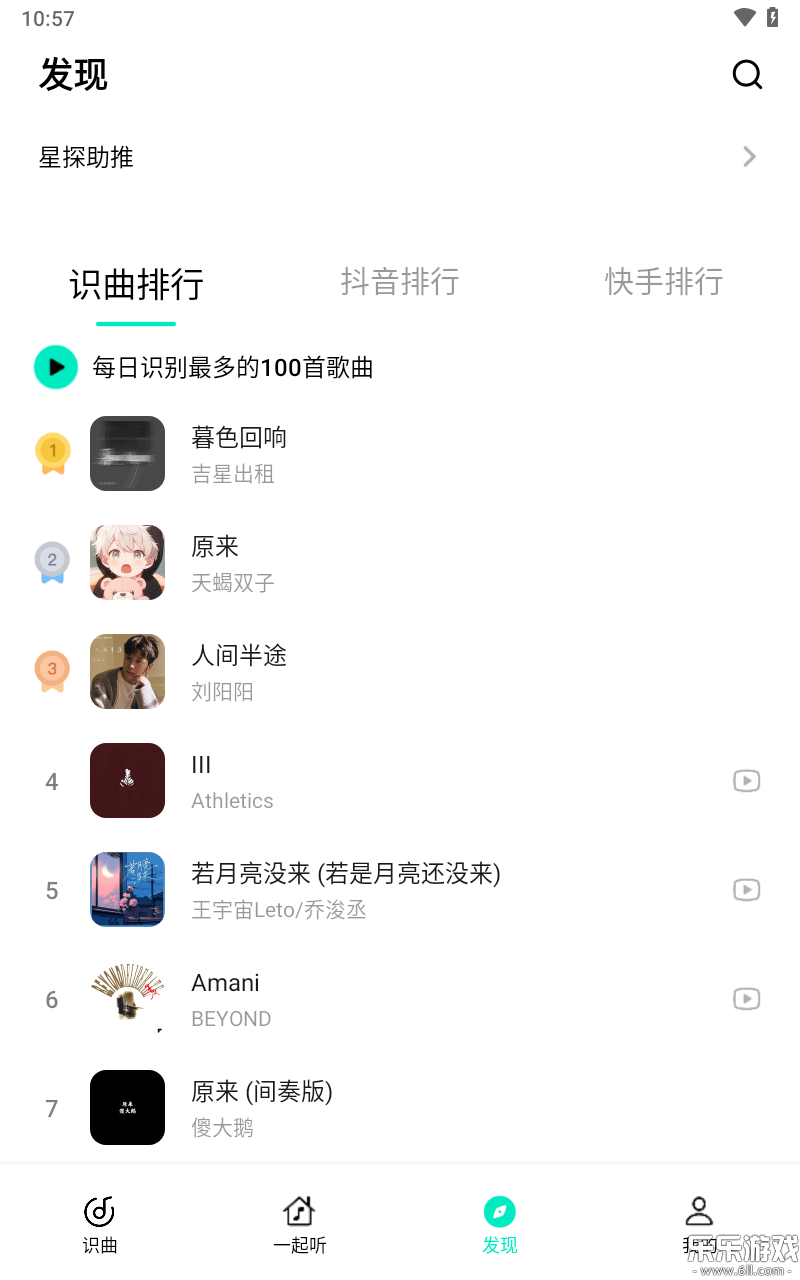This screenshot has width=800, height=1280.
Task: Tap the play icon next to 若月亮没来
Action: point(746,890)
